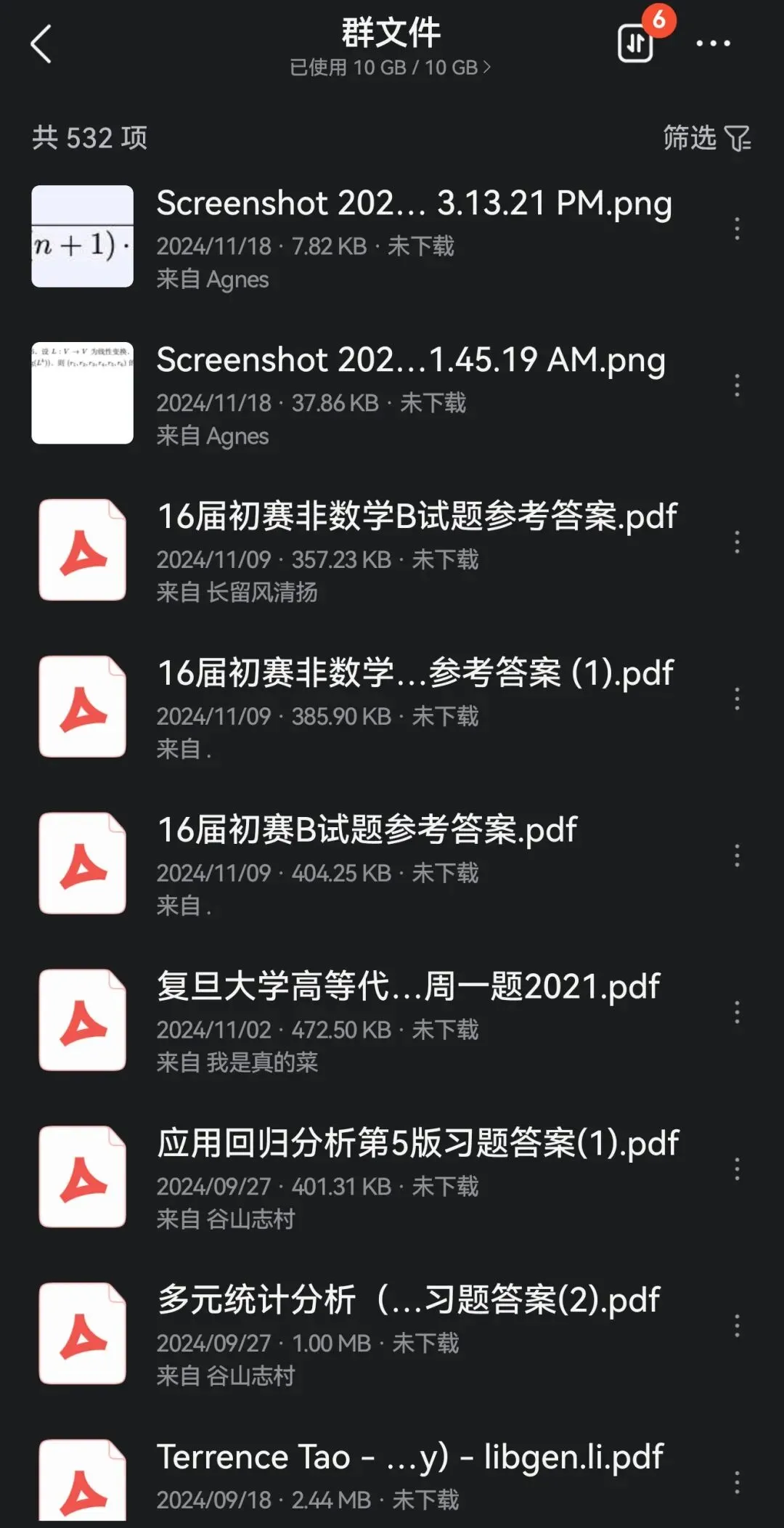Image resolution: width=784 pixels, height=1528 pixels.
Task: Open the 16届初赛非数学…参考答案 (1).pdf file
Action: click(x=415, y=674)
